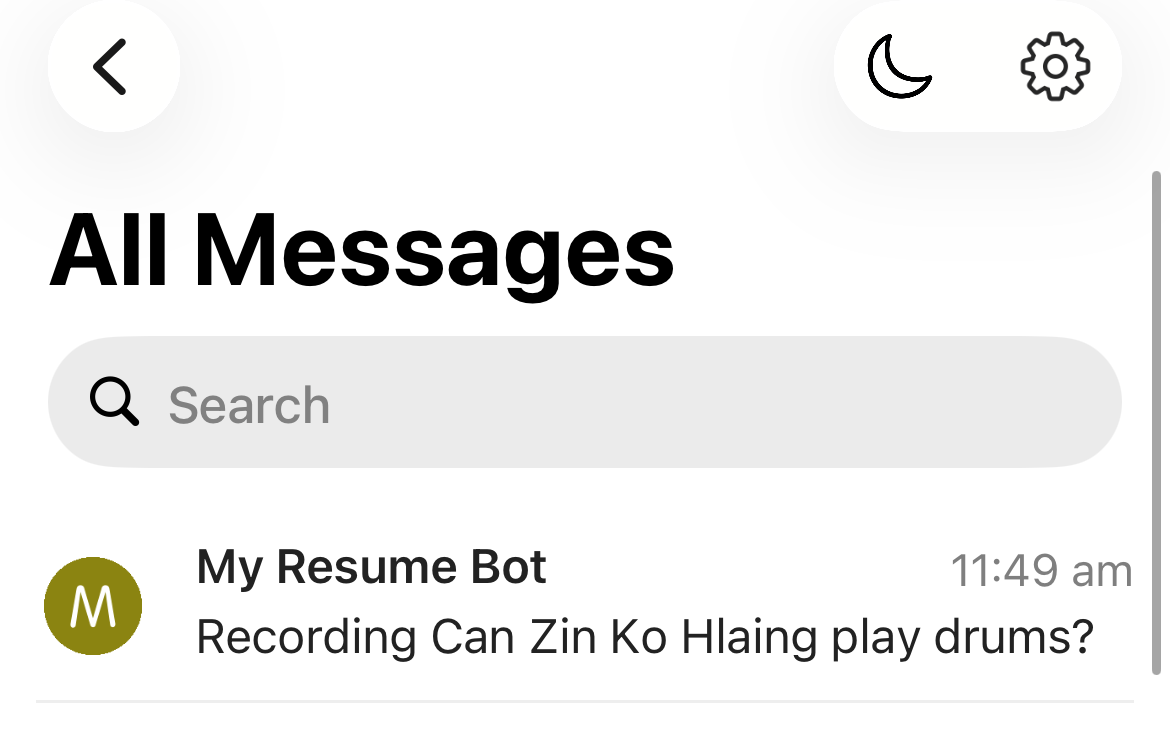
Task: Tap the Search messages field
Action: 584,403
